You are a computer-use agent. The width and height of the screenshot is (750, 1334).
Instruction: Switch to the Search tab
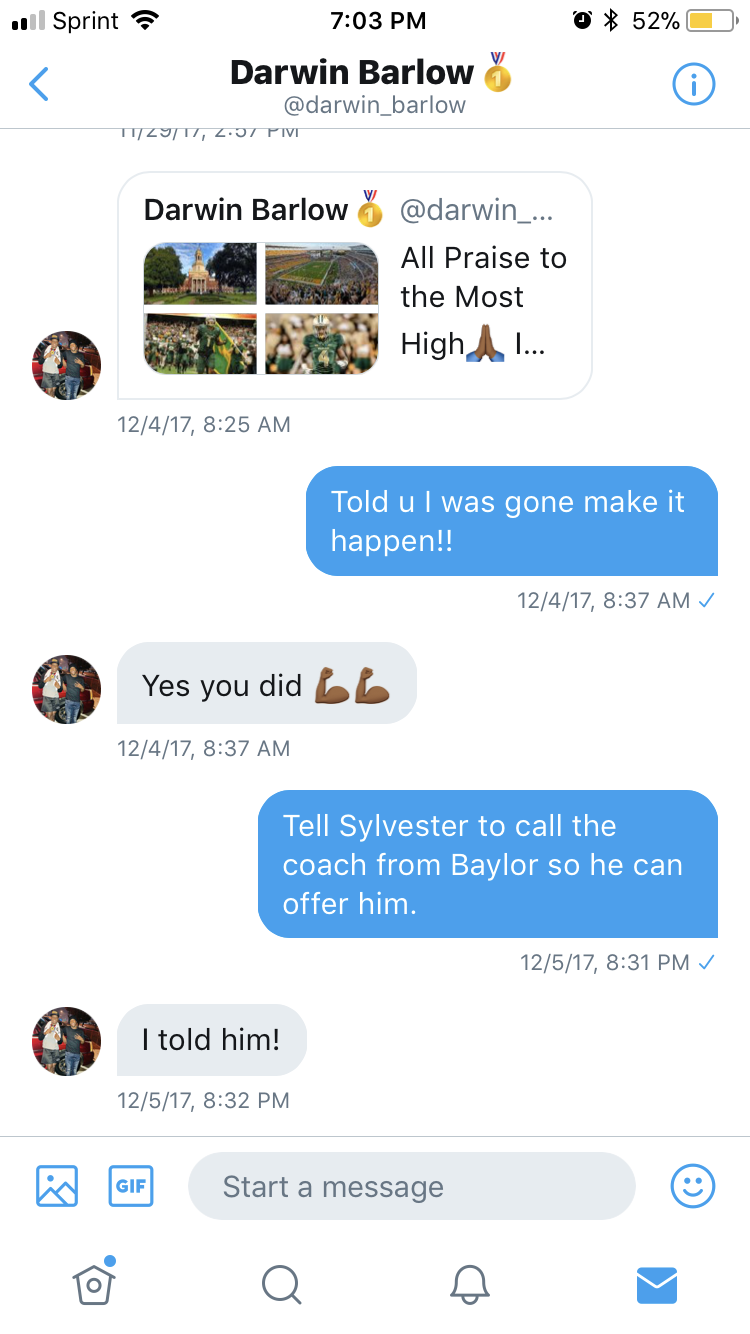pos(281,1283)
